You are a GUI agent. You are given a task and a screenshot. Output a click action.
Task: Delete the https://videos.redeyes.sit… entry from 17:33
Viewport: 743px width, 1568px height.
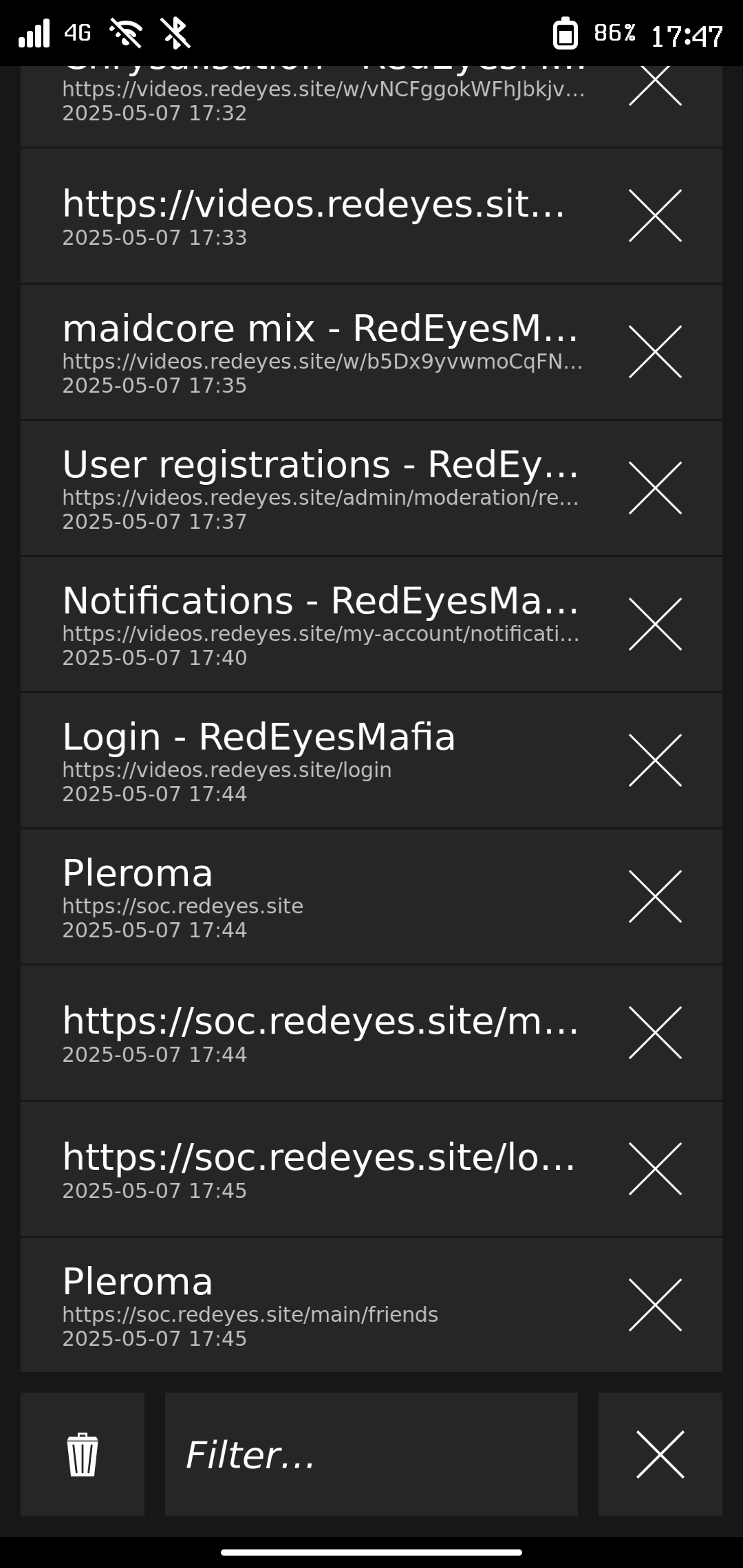click(655, 215)
